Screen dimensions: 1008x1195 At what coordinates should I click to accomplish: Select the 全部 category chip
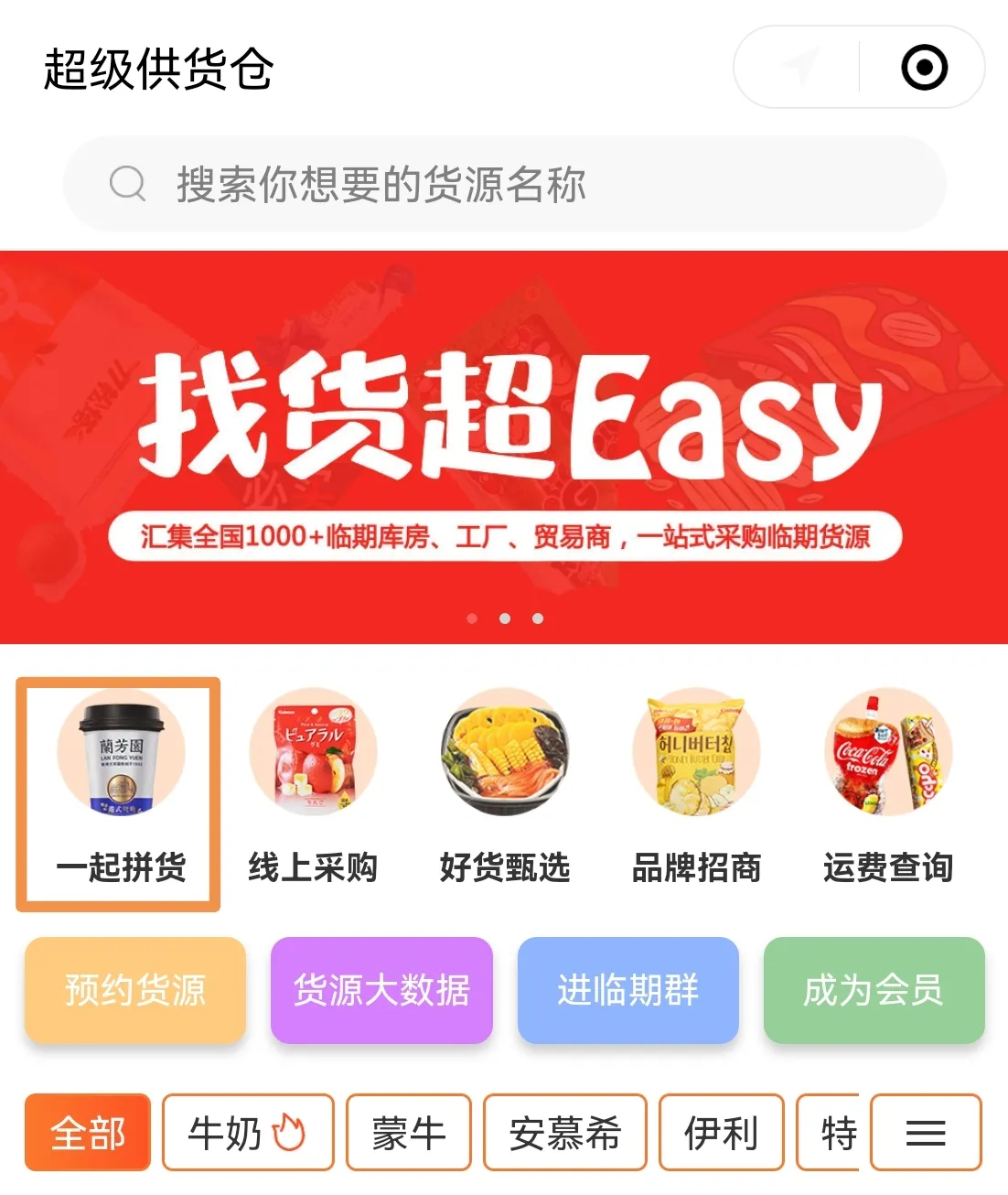[x=88, y=1133]
